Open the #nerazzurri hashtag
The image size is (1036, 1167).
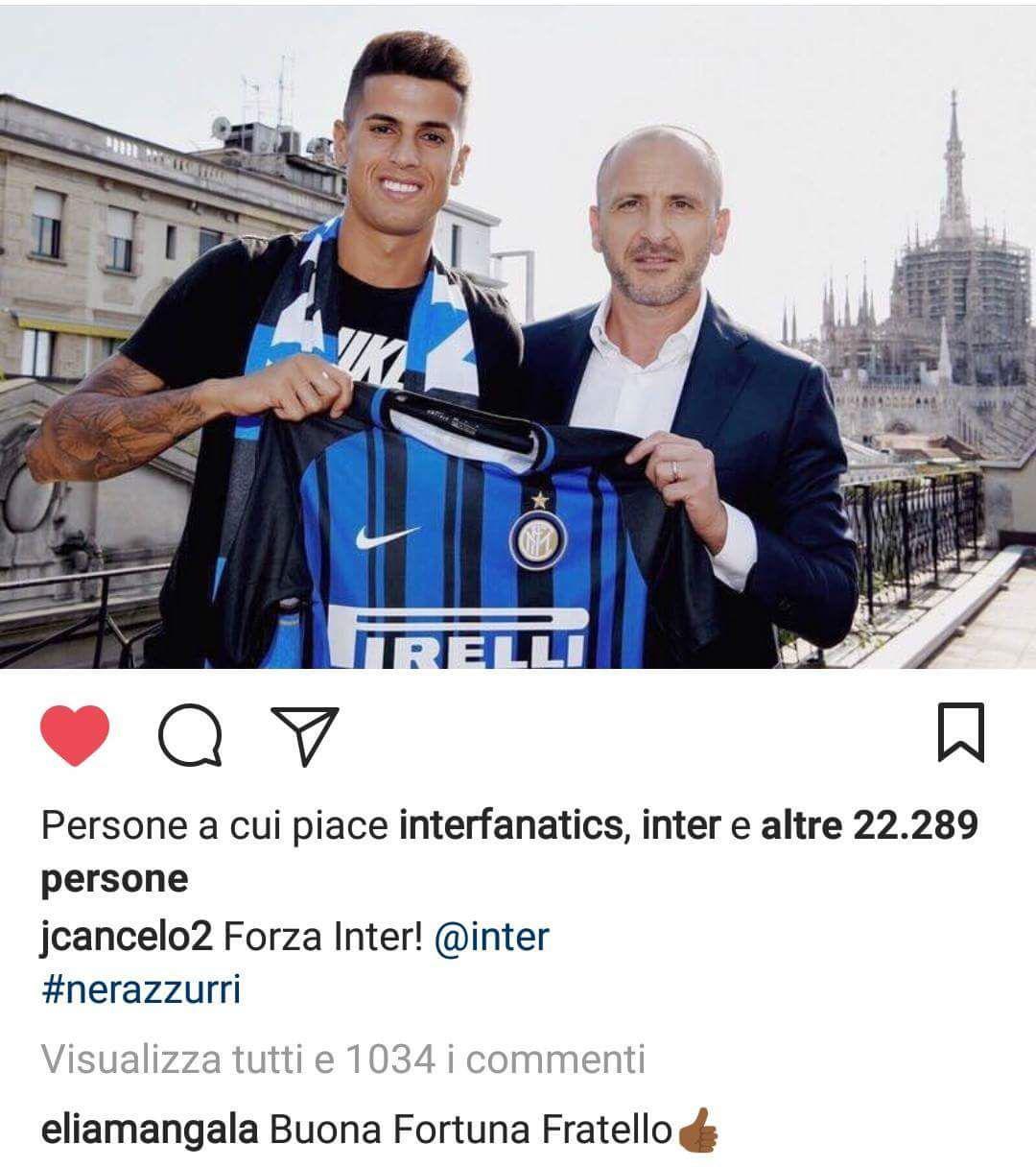(x=140, y=989)
